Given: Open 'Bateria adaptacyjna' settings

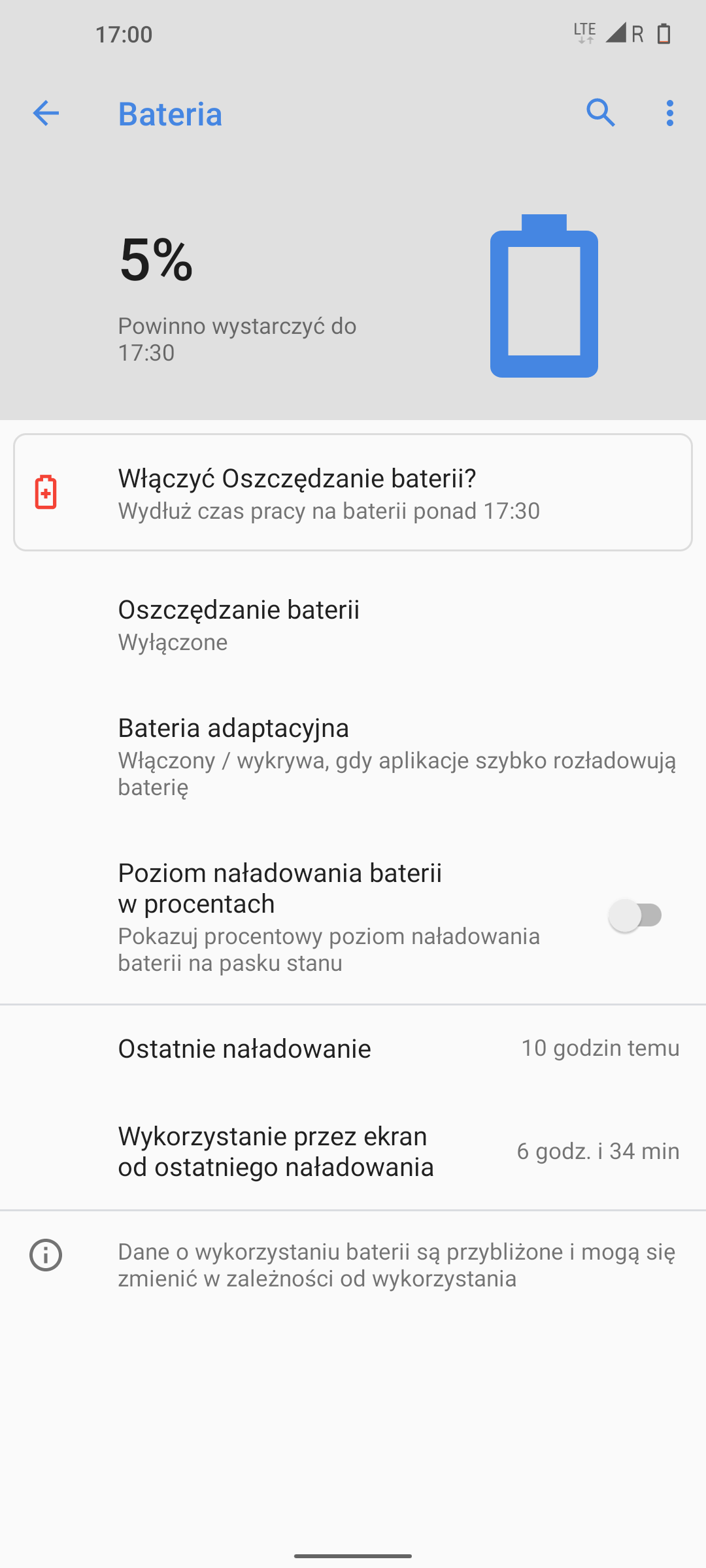Looking at the screenshot, I should click(353, 757).
